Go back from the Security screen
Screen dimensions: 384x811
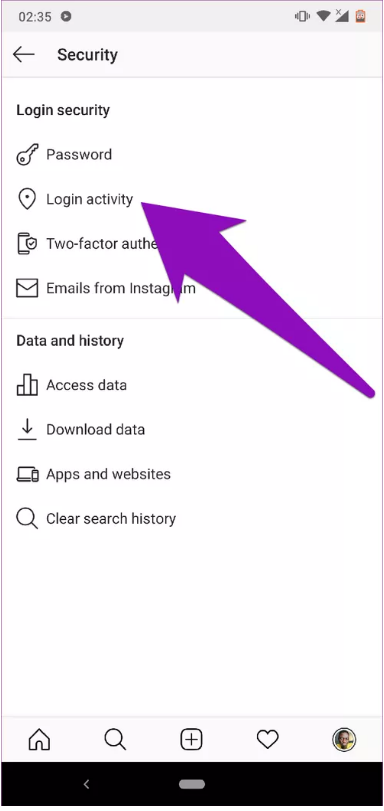point(23,54)
